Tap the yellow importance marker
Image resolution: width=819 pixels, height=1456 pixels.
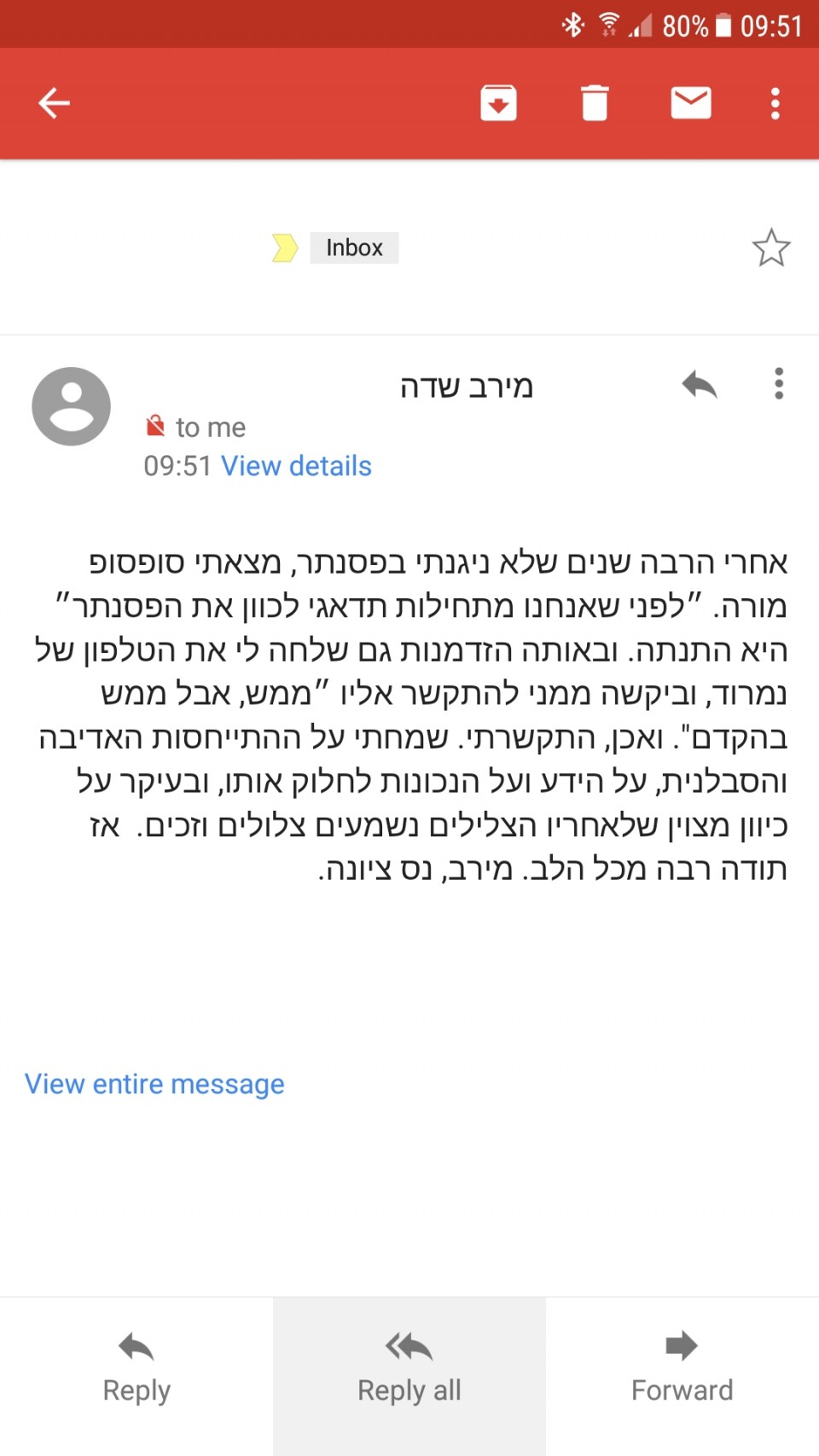[285, 248]
